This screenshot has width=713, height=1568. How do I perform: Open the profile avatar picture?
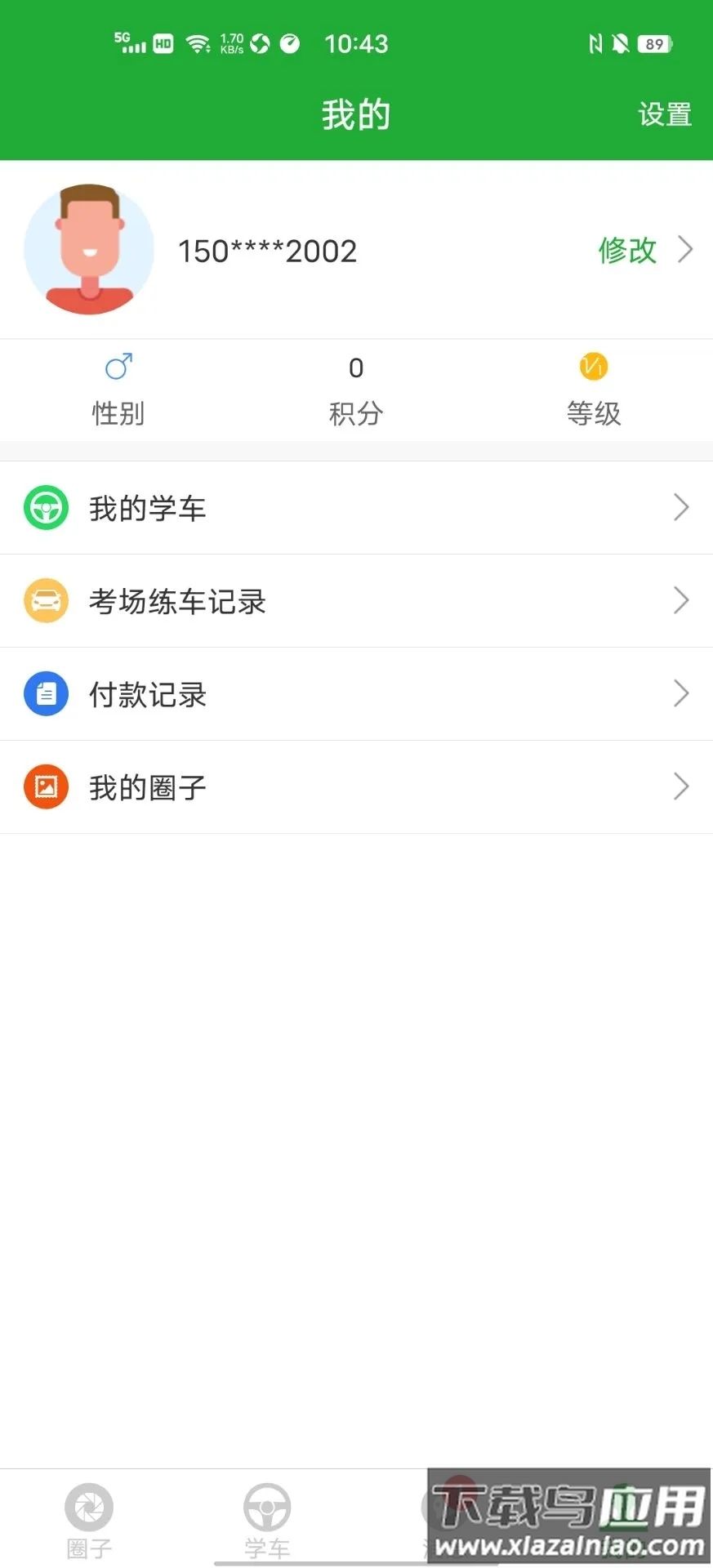pos(88,250)
